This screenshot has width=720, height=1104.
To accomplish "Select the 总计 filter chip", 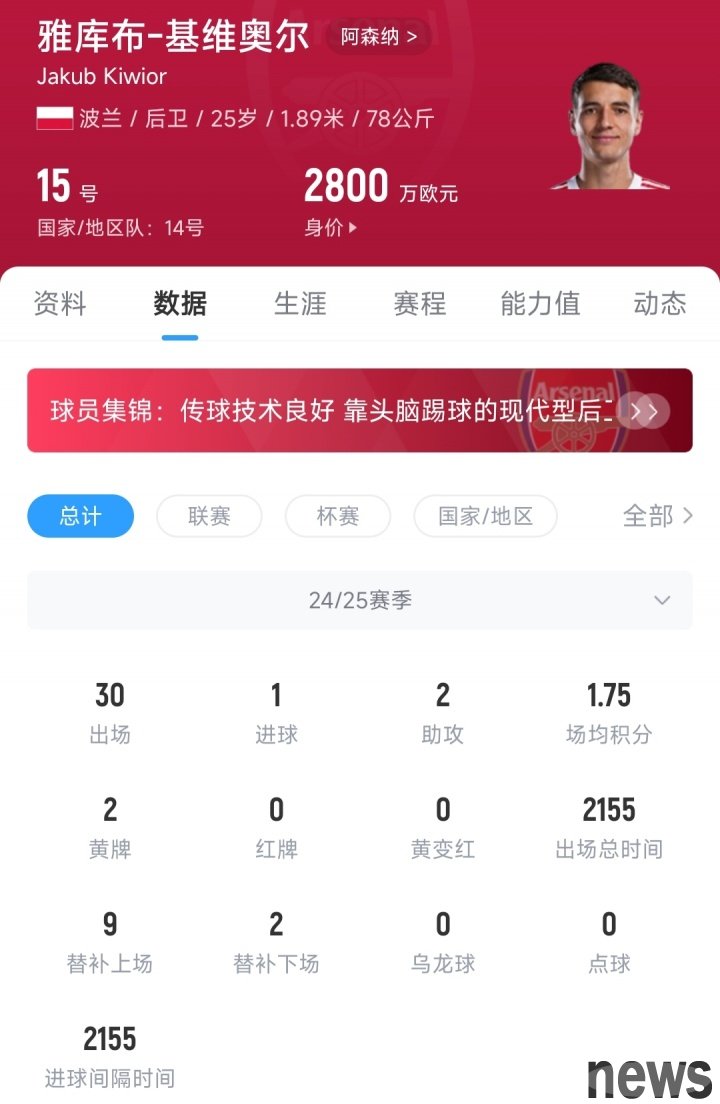I will click(x=80, y=516).
